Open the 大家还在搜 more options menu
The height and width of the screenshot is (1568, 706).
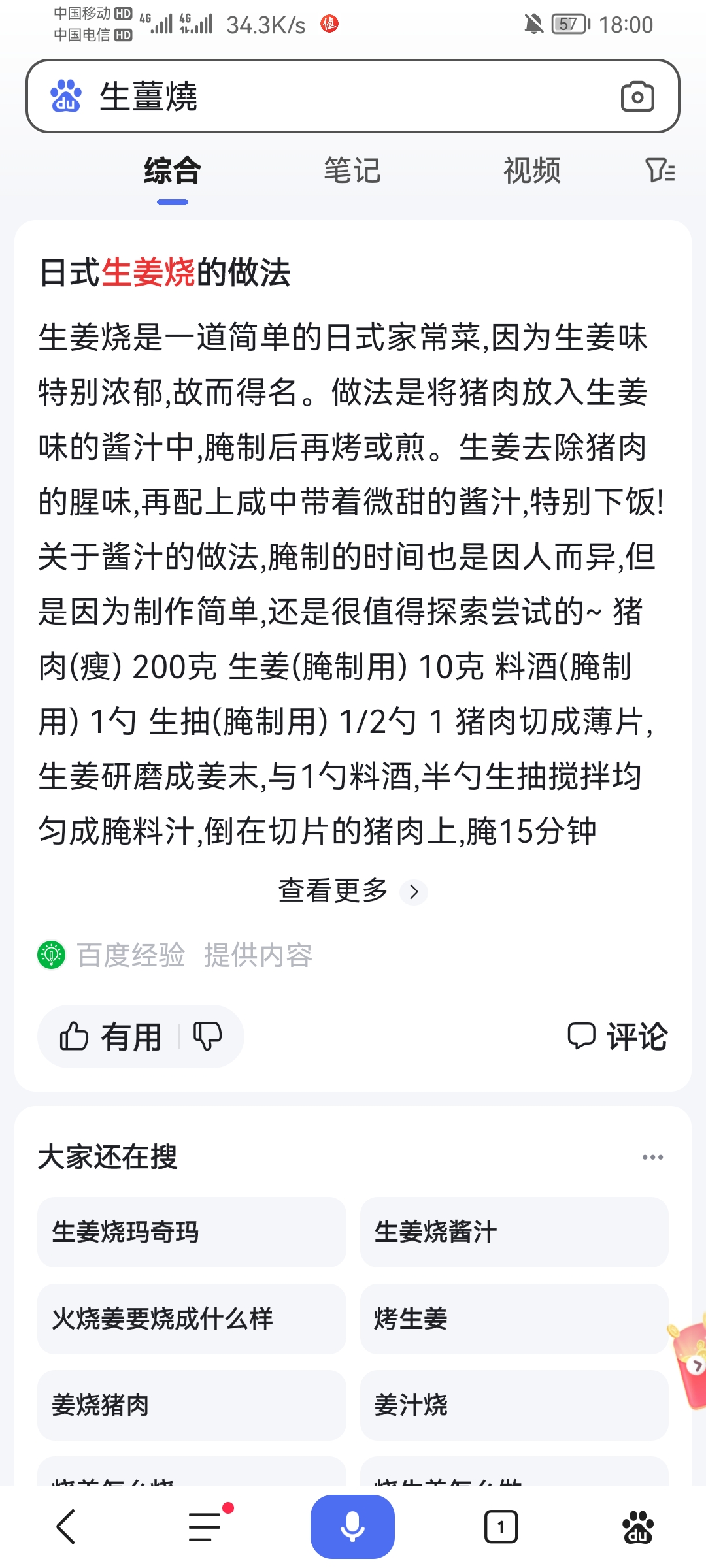(652, 1157)
